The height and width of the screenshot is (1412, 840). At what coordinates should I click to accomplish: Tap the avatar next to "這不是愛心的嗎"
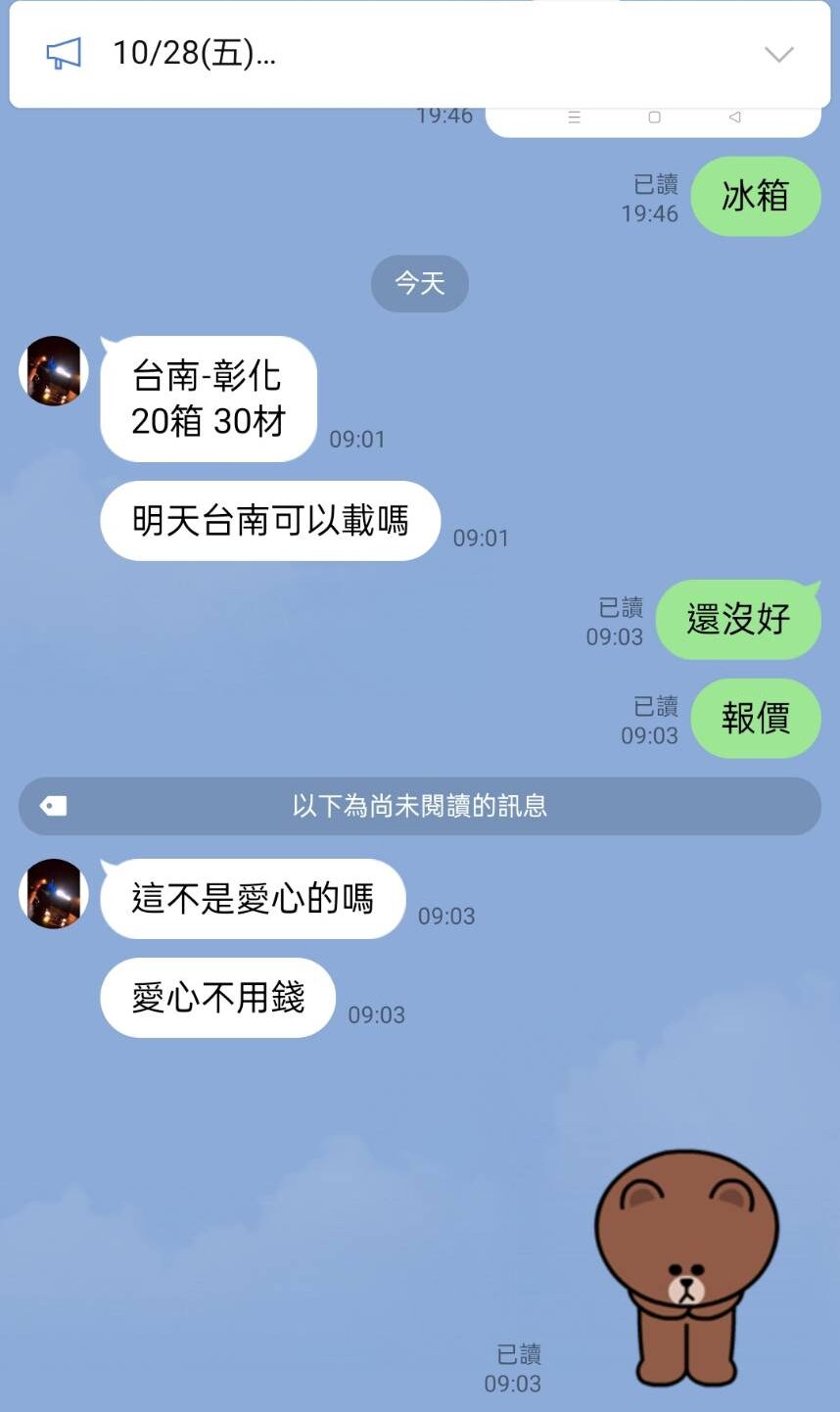click(54, 894)
